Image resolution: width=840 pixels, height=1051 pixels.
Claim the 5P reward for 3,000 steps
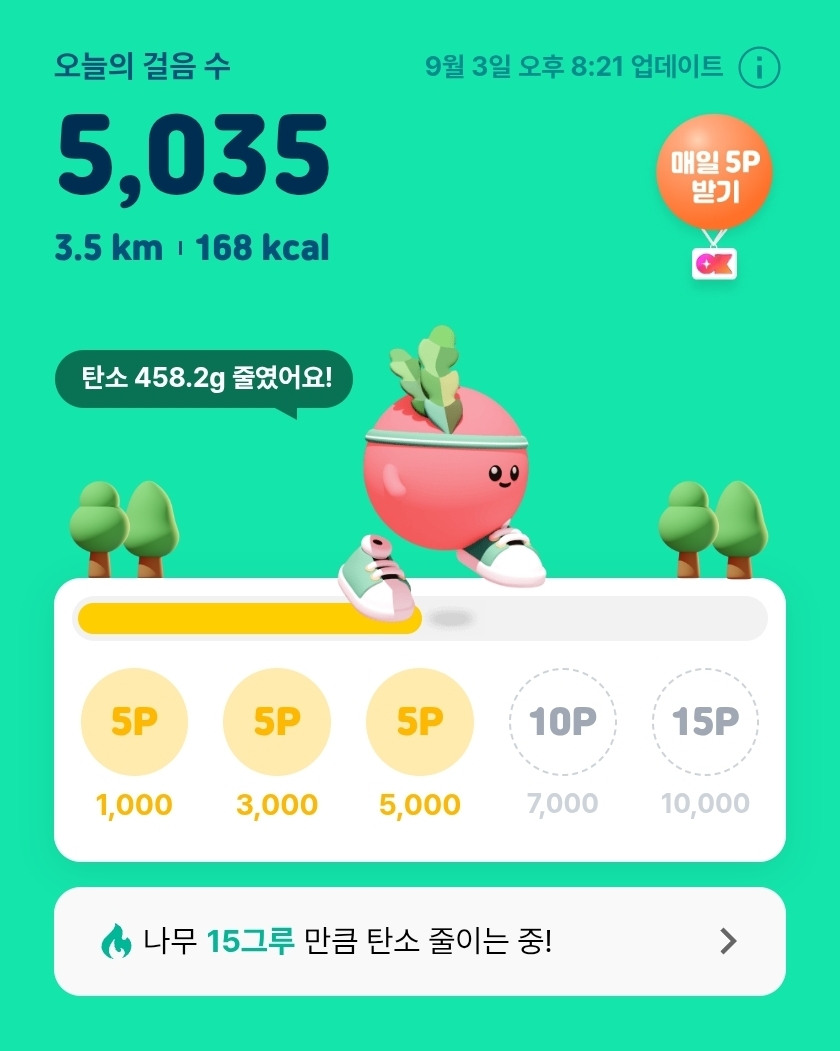pyautogui.click(x=277, y=722)
